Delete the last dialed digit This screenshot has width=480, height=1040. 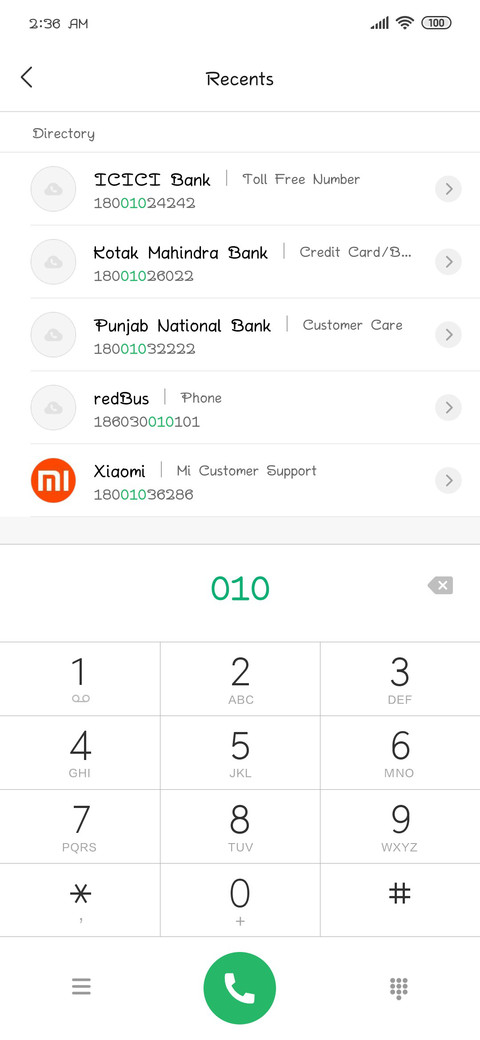440,586
